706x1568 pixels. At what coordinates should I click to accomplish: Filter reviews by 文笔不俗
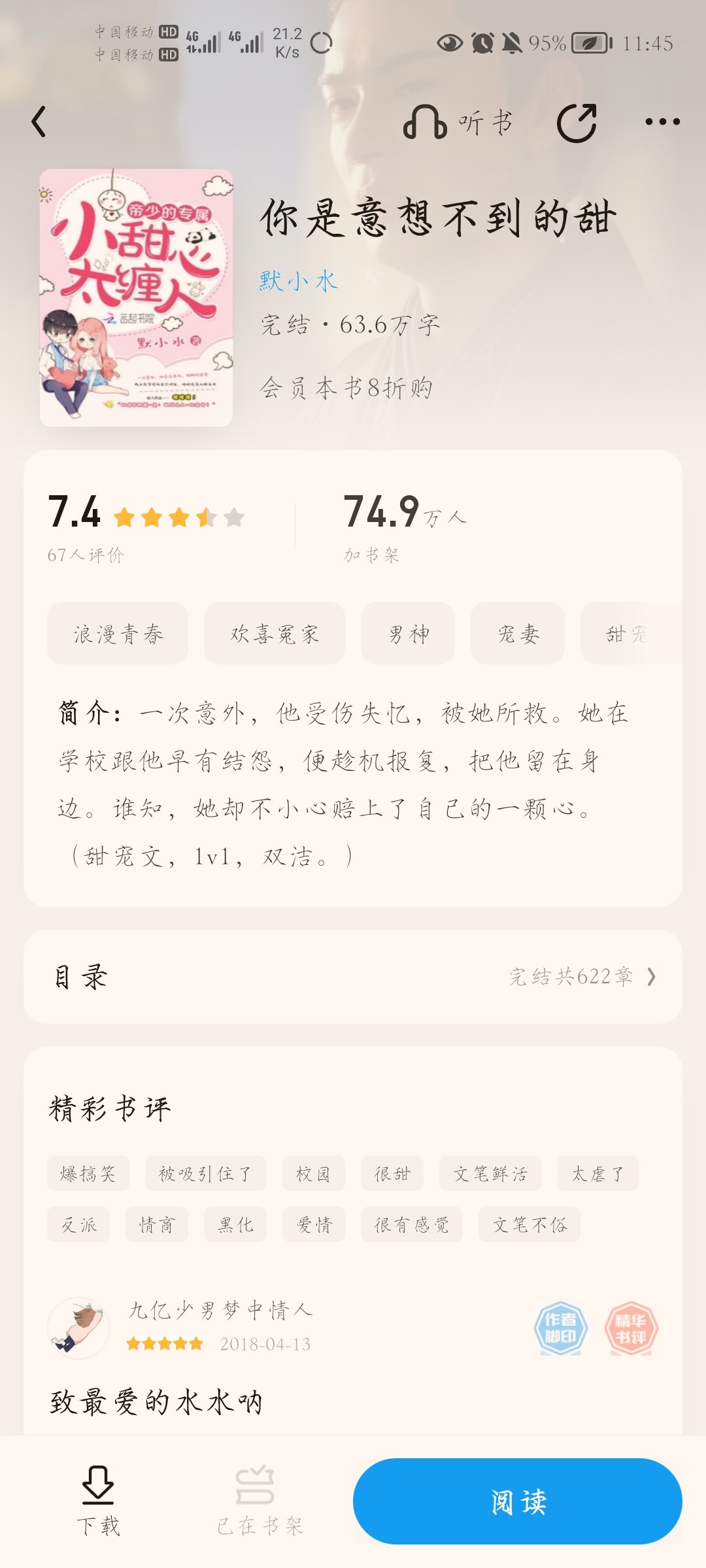(x=529, y=1224)
